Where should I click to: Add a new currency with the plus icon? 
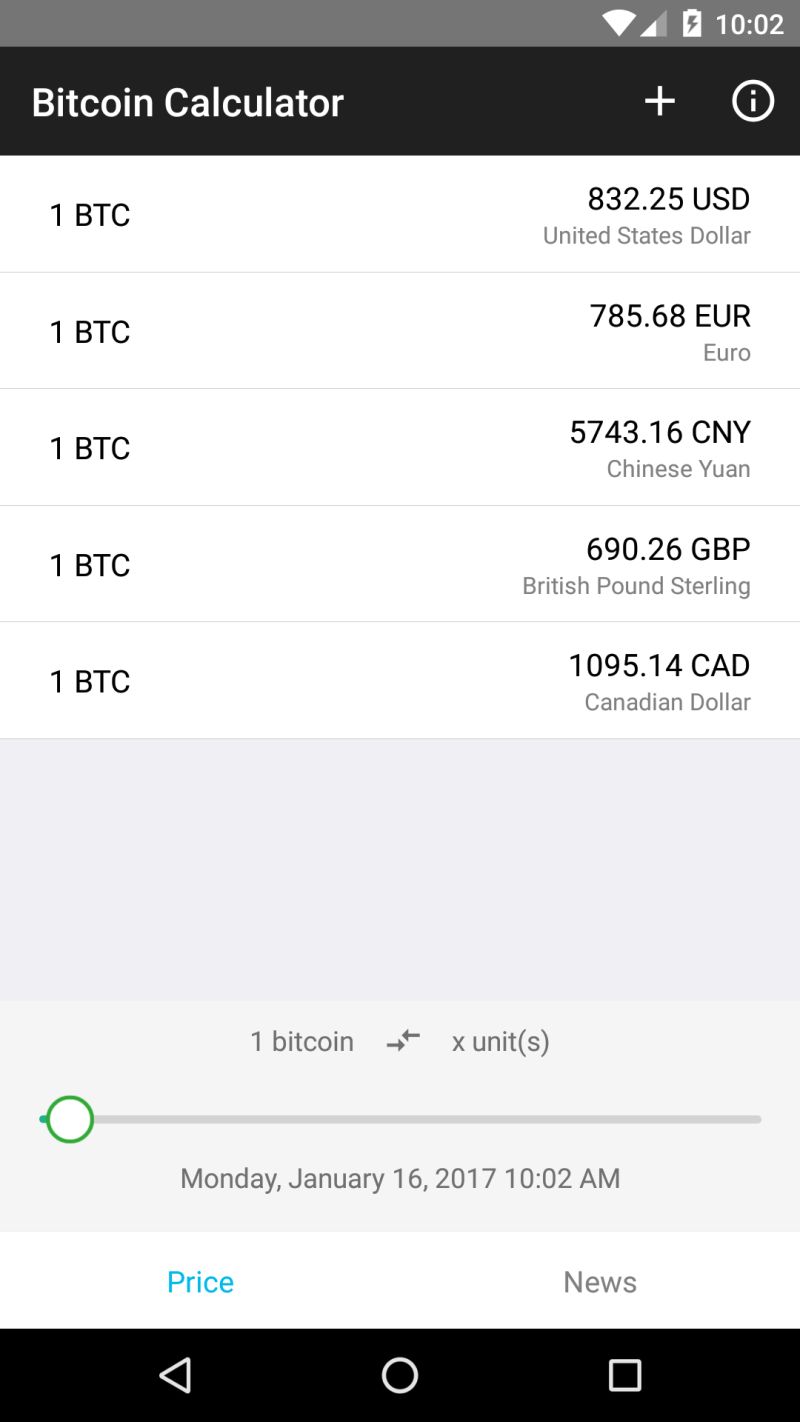[x=659, y=100]
